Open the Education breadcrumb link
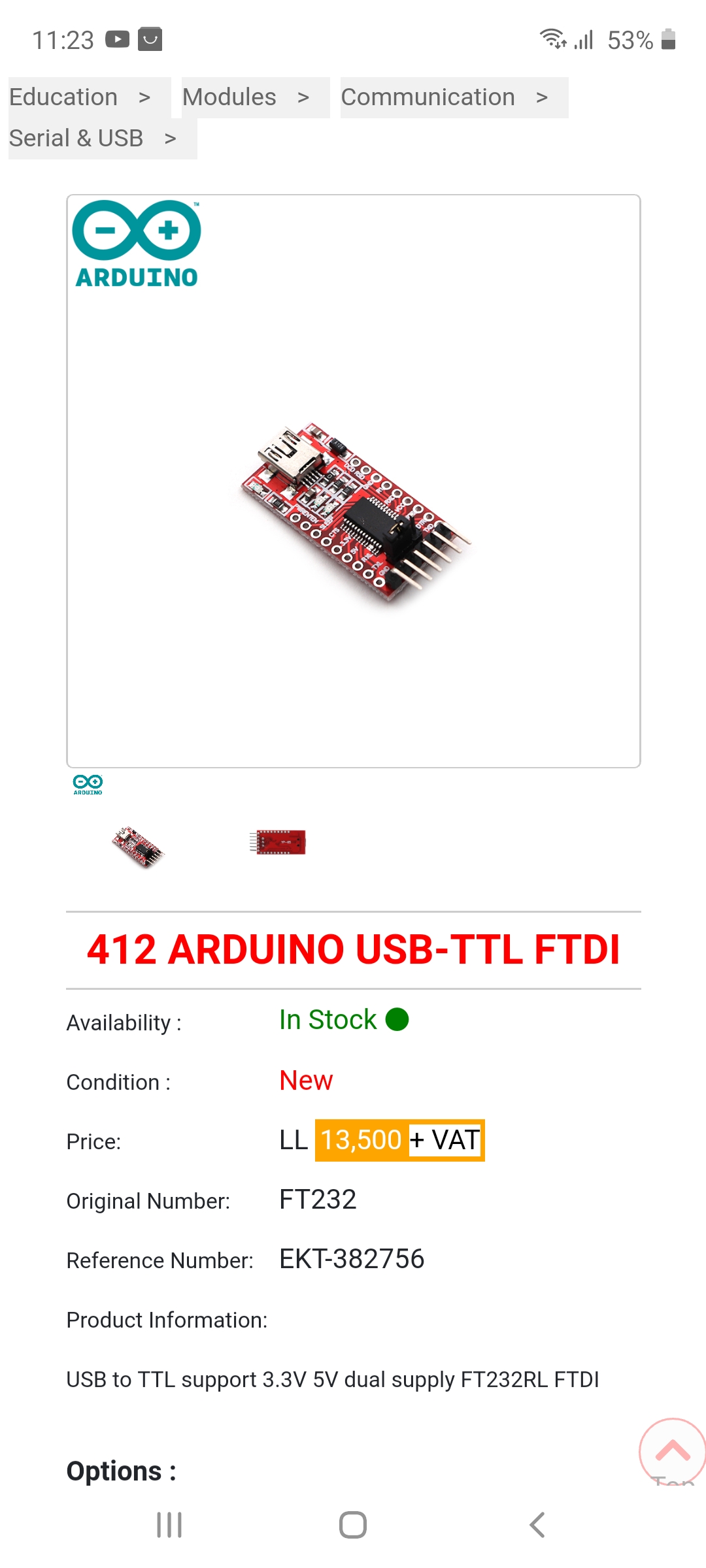Viewport: 706px width, 1568px height. (x=63, y=97)
